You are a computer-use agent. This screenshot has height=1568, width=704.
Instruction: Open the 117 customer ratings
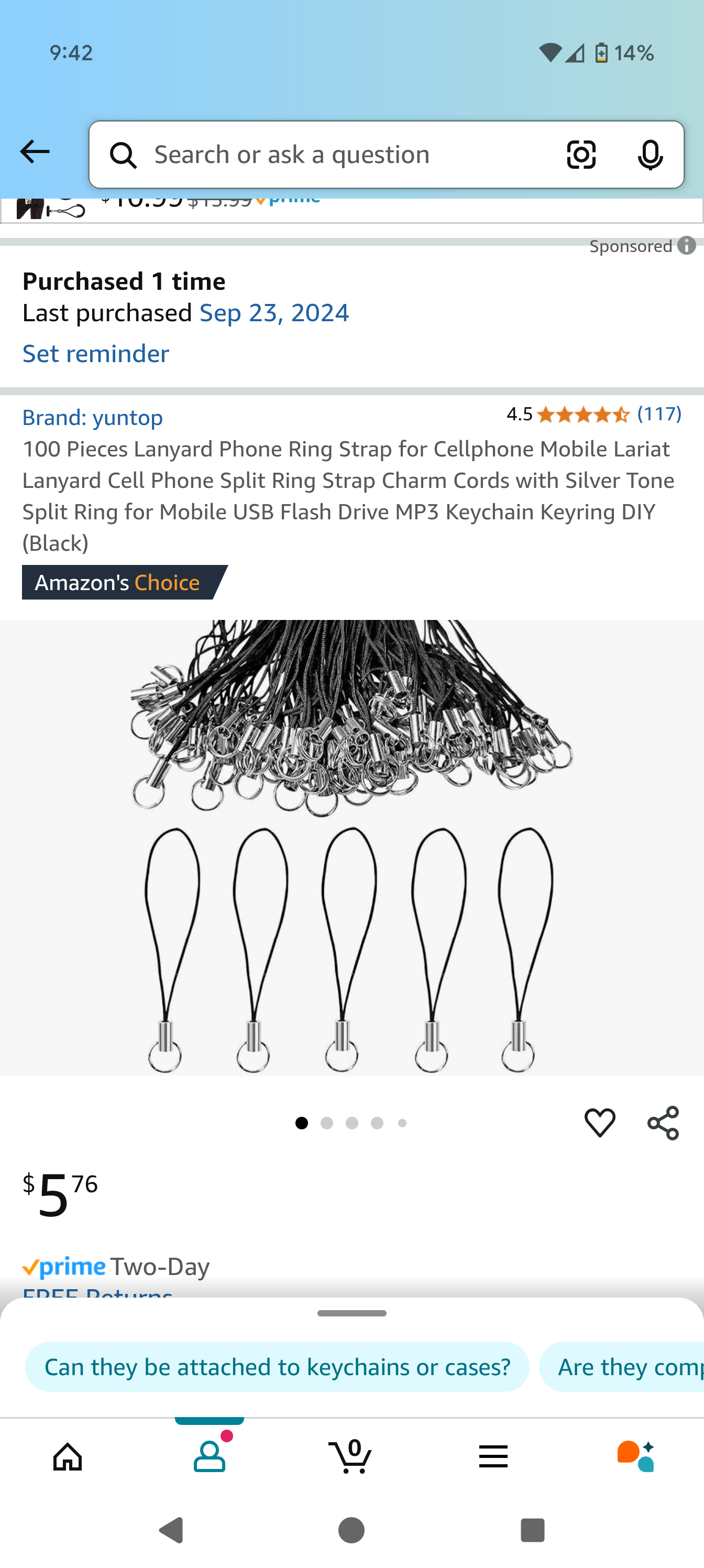659,414
